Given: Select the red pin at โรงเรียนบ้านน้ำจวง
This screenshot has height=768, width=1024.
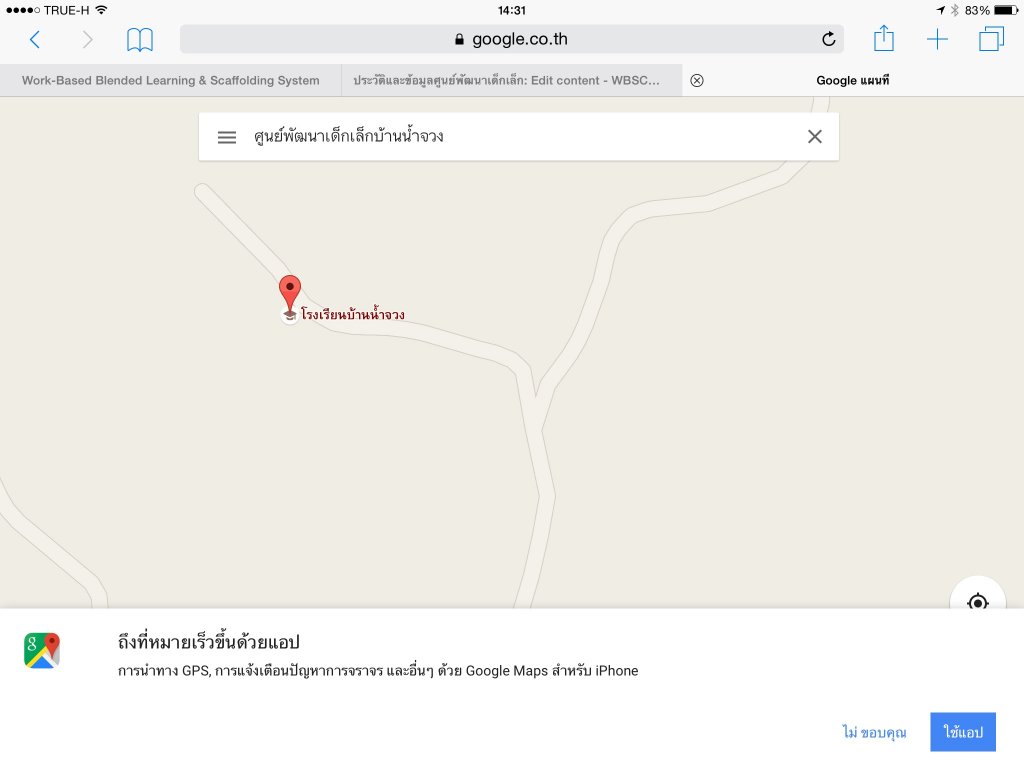Looking at the screenshot, I should [x=290, y=294].
